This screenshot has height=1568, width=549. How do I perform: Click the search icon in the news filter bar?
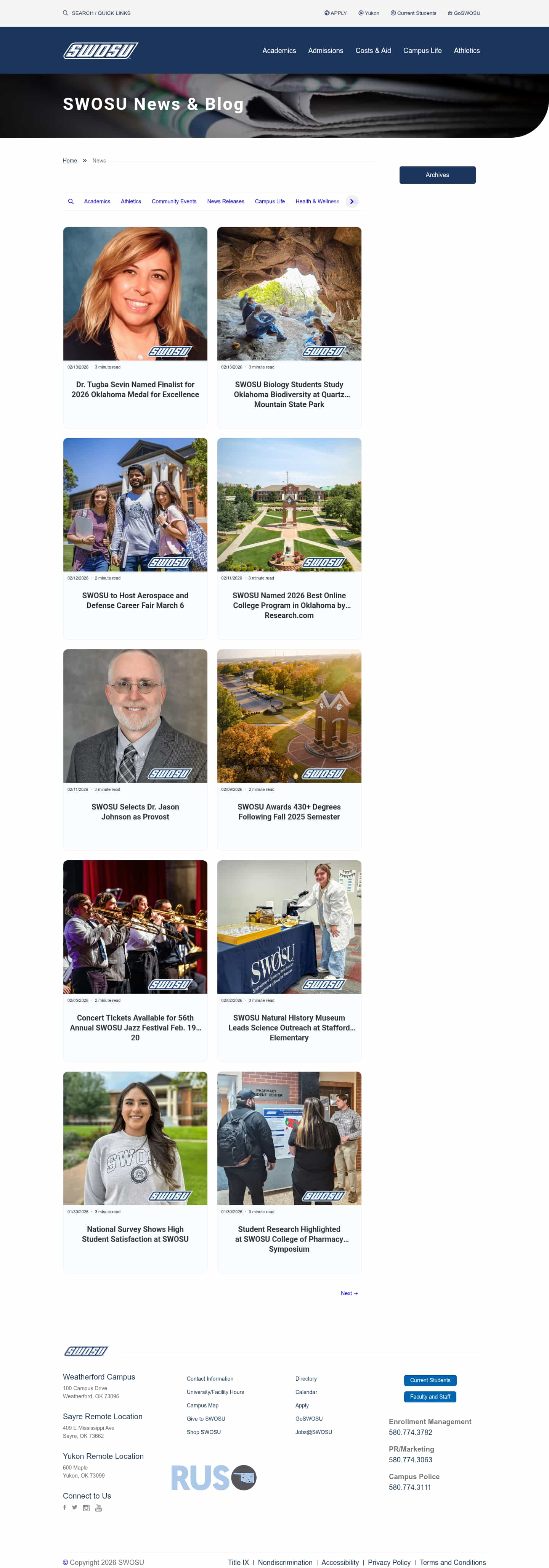[71, 201]
